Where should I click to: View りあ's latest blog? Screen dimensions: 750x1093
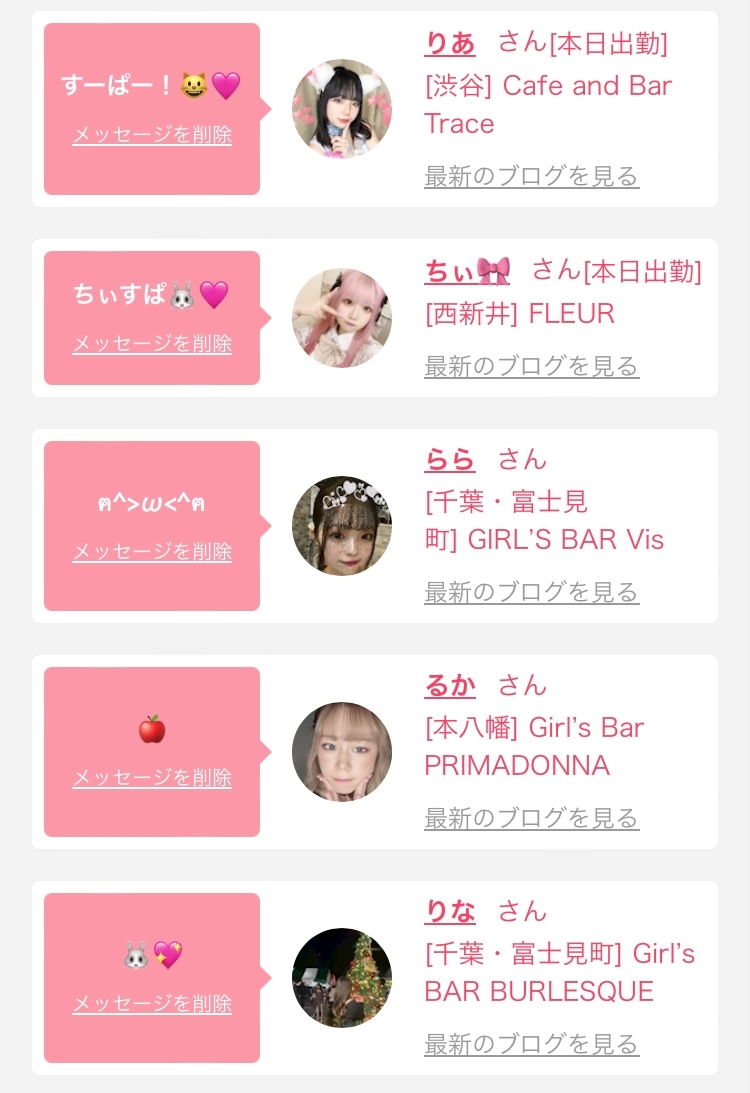click(532, 176)
